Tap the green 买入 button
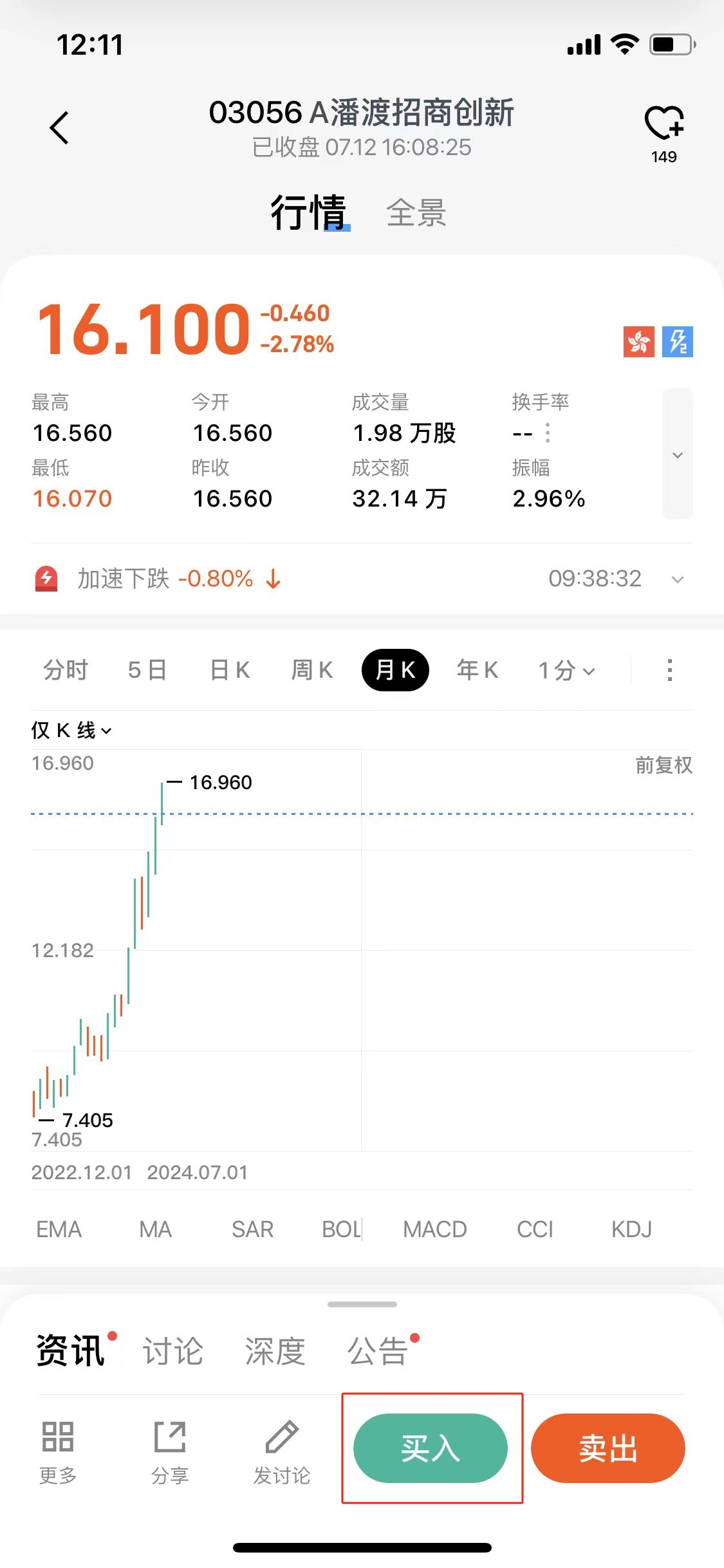The image size is (724, 1568). (x=431, y=1448)
